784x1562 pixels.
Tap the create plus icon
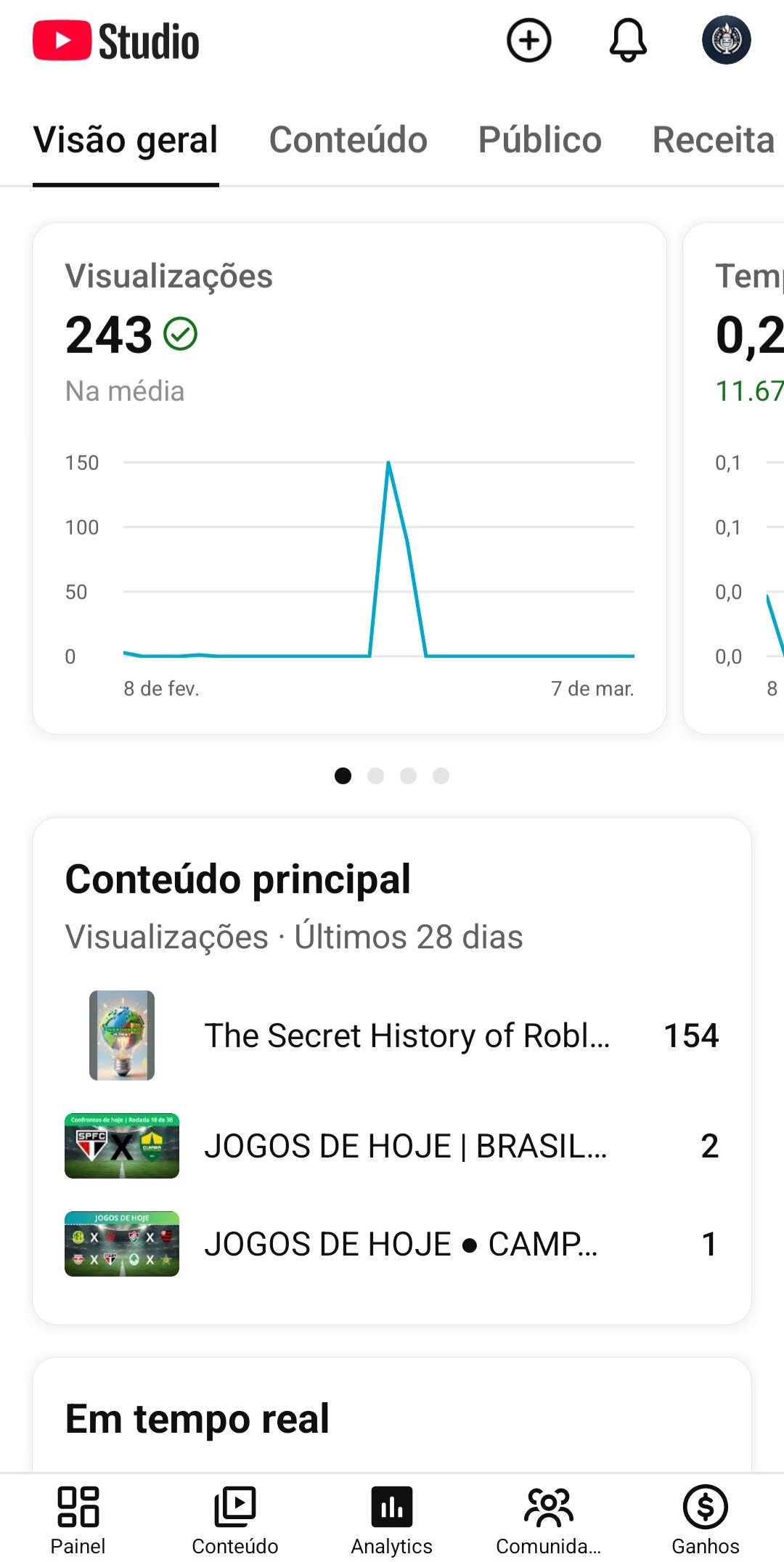(528, 41)
